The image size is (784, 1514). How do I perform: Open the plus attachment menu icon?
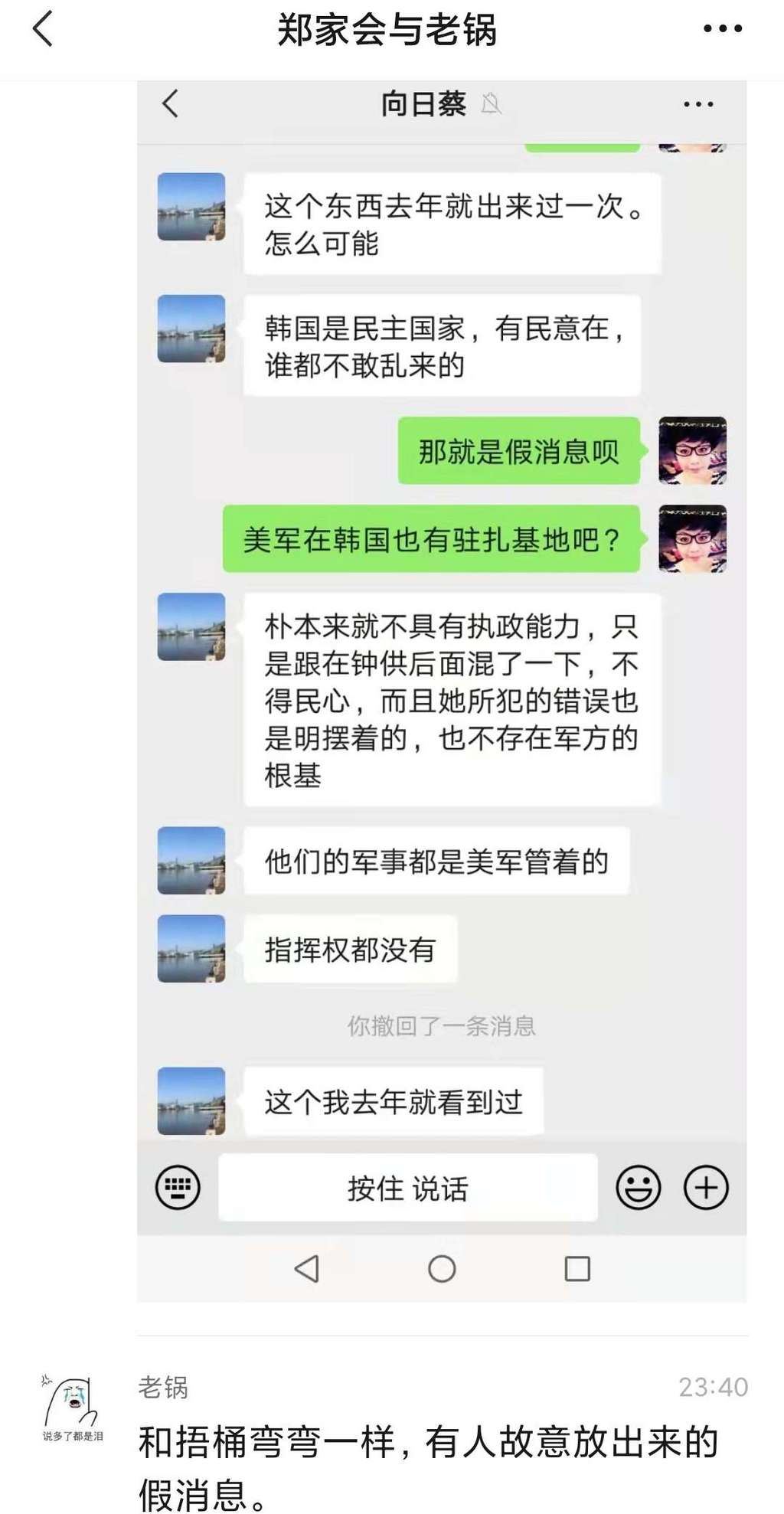705,1187
